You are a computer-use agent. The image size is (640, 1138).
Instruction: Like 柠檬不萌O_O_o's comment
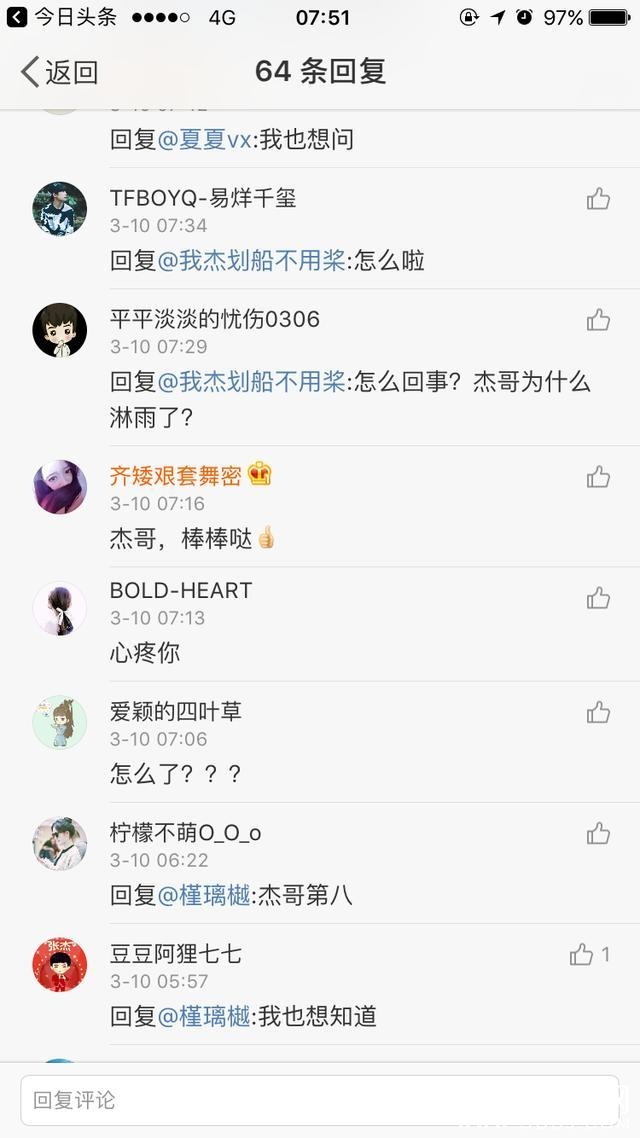(598, 833)
